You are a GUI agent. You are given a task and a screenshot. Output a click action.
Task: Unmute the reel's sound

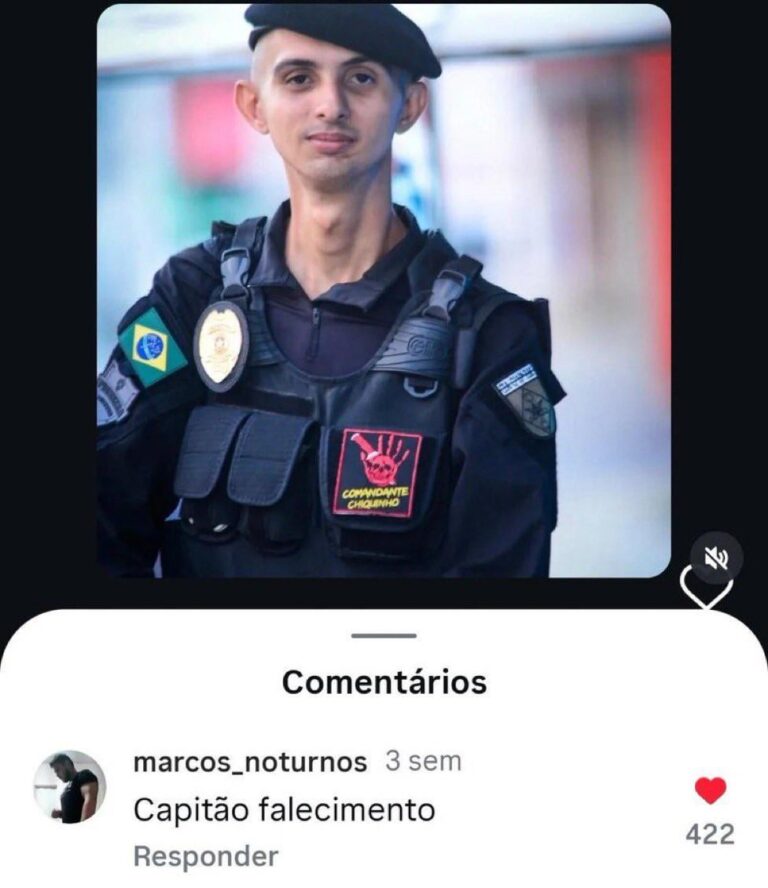(716, 558)
